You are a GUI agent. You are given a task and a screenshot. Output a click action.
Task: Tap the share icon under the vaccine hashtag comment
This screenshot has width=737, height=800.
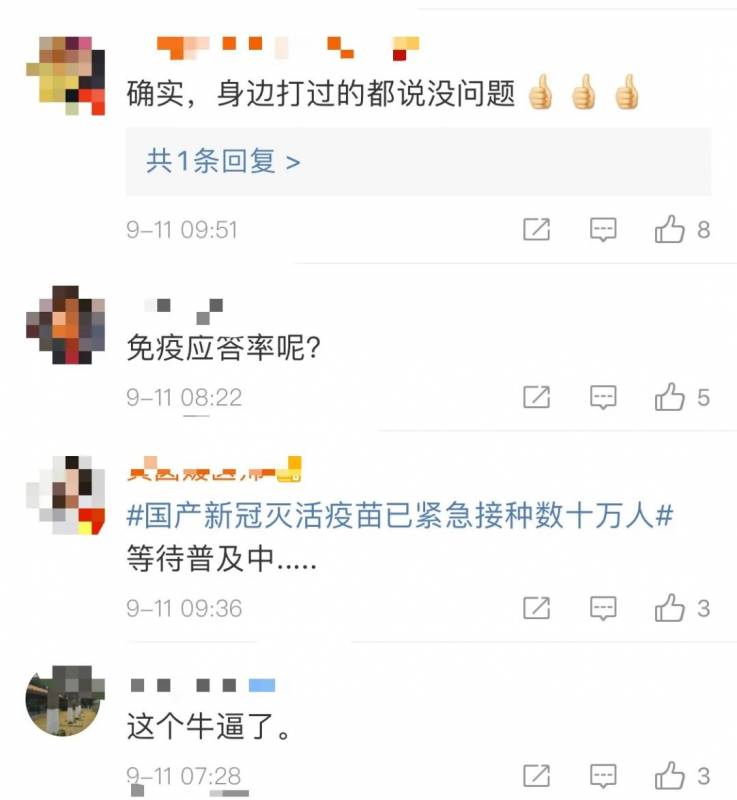point(537,606)
